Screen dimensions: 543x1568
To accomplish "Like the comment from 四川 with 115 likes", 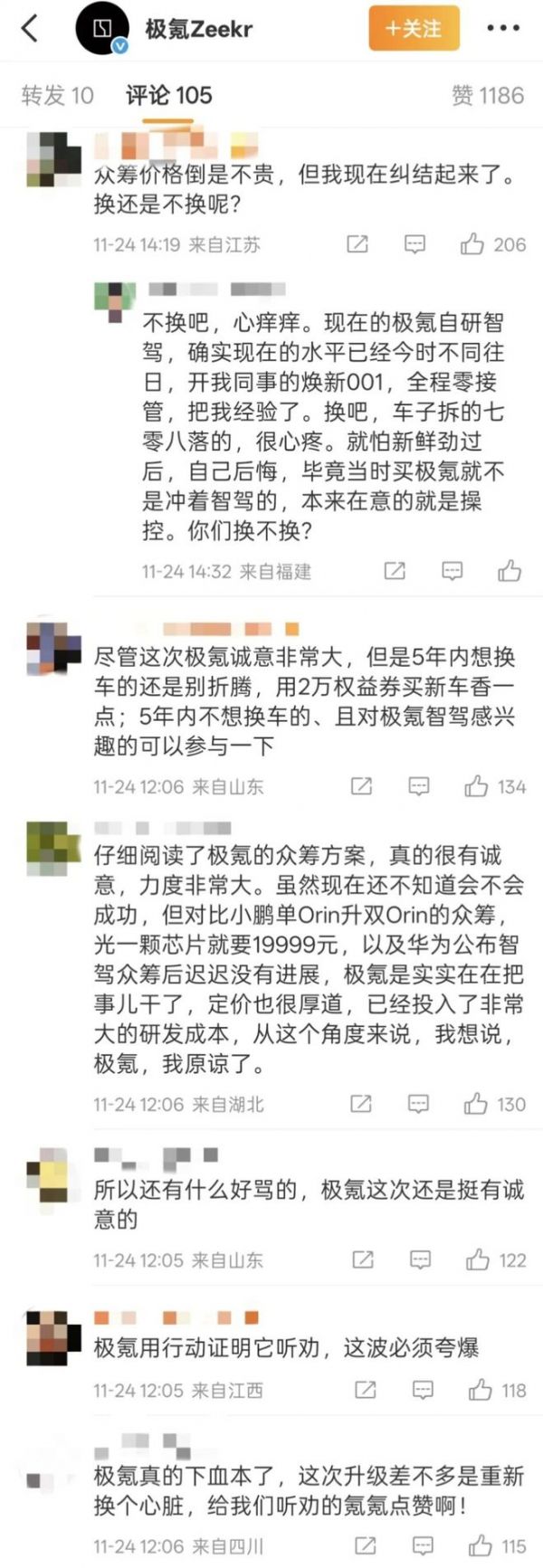I will point(480,1545).
